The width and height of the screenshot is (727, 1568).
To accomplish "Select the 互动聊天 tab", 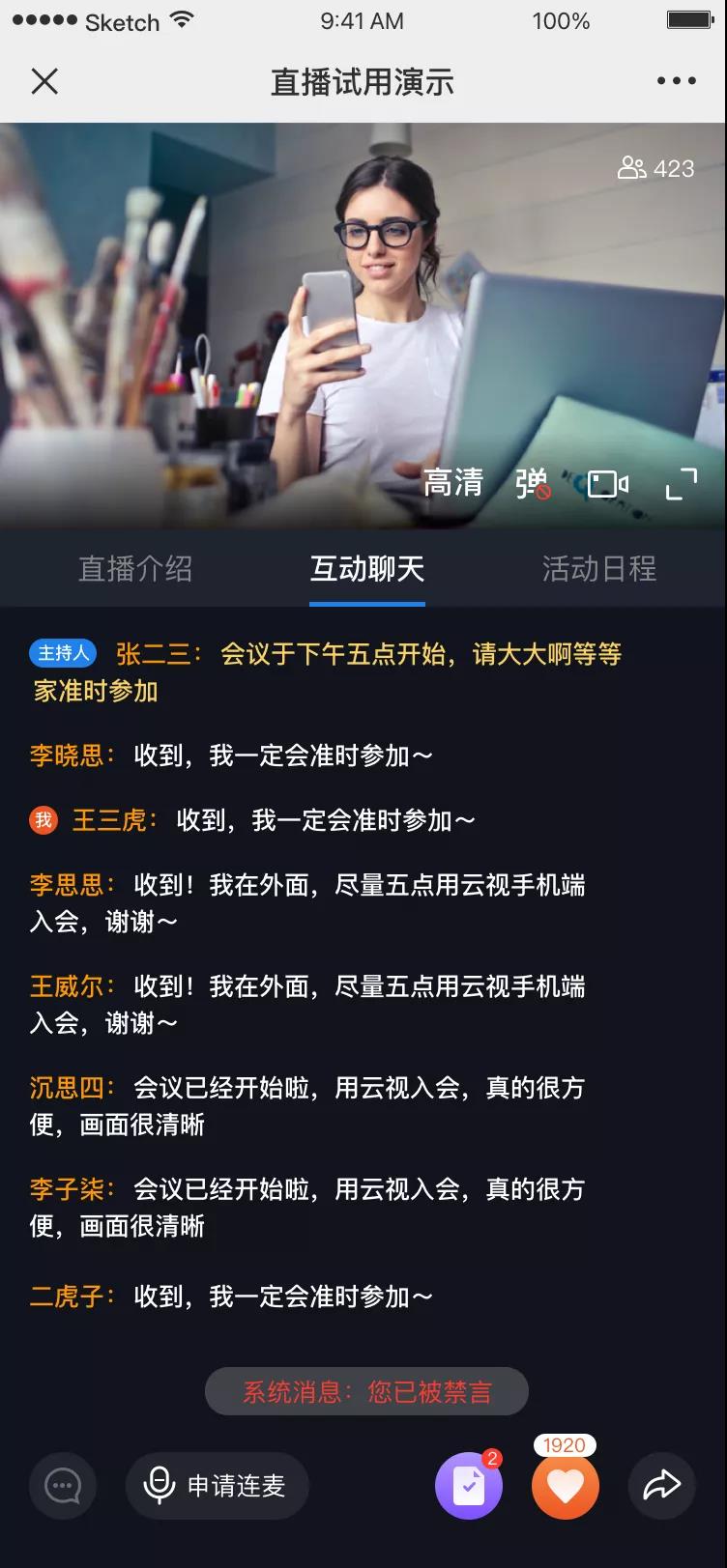I will (367, 569).
